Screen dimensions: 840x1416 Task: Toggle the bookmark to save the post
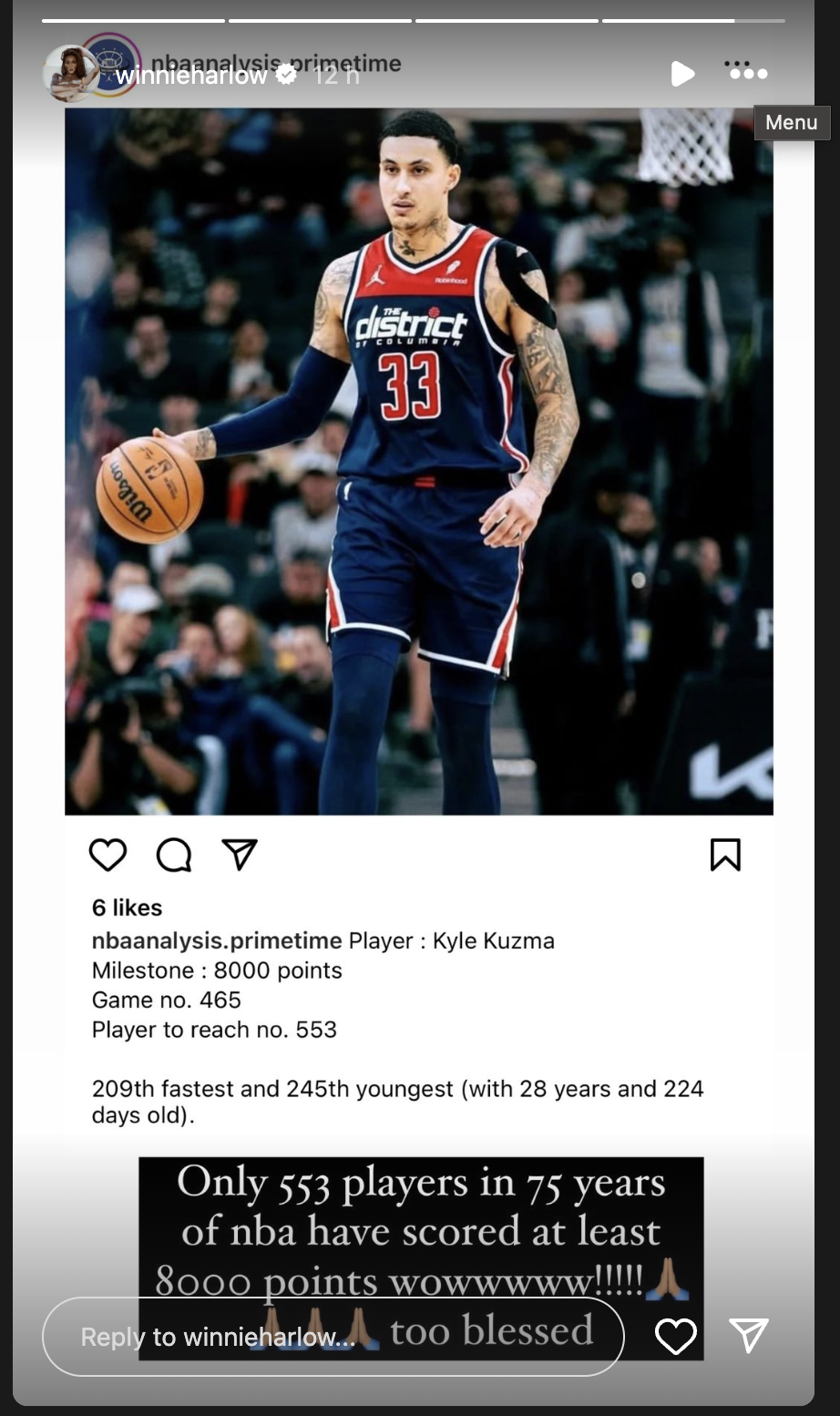point(726,855)
